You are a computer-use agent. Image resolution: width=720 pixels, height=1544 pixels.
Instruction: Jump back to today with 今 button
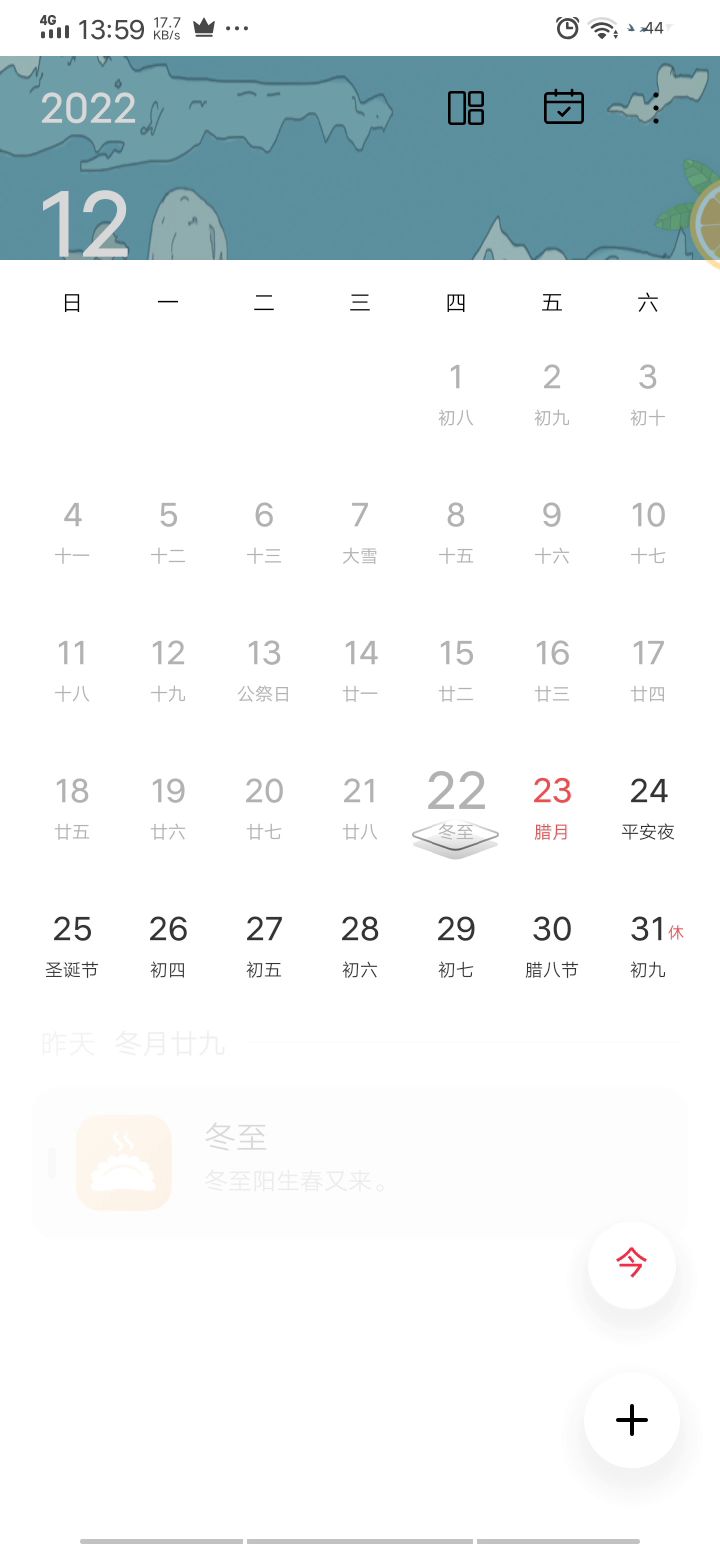pos(631,1265)
